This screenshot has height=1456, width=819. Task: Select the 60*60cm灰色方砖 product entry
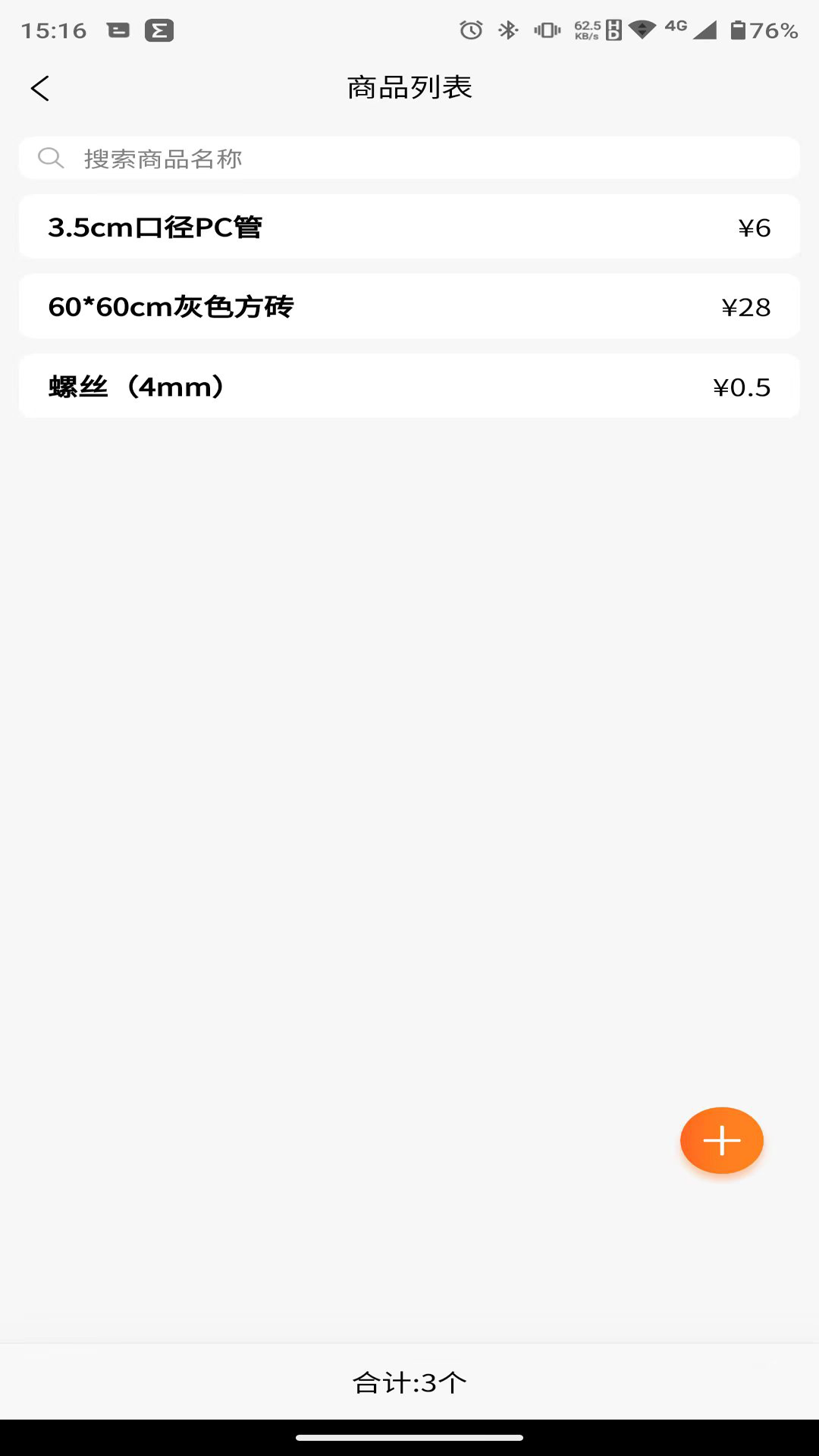(409, 306)
